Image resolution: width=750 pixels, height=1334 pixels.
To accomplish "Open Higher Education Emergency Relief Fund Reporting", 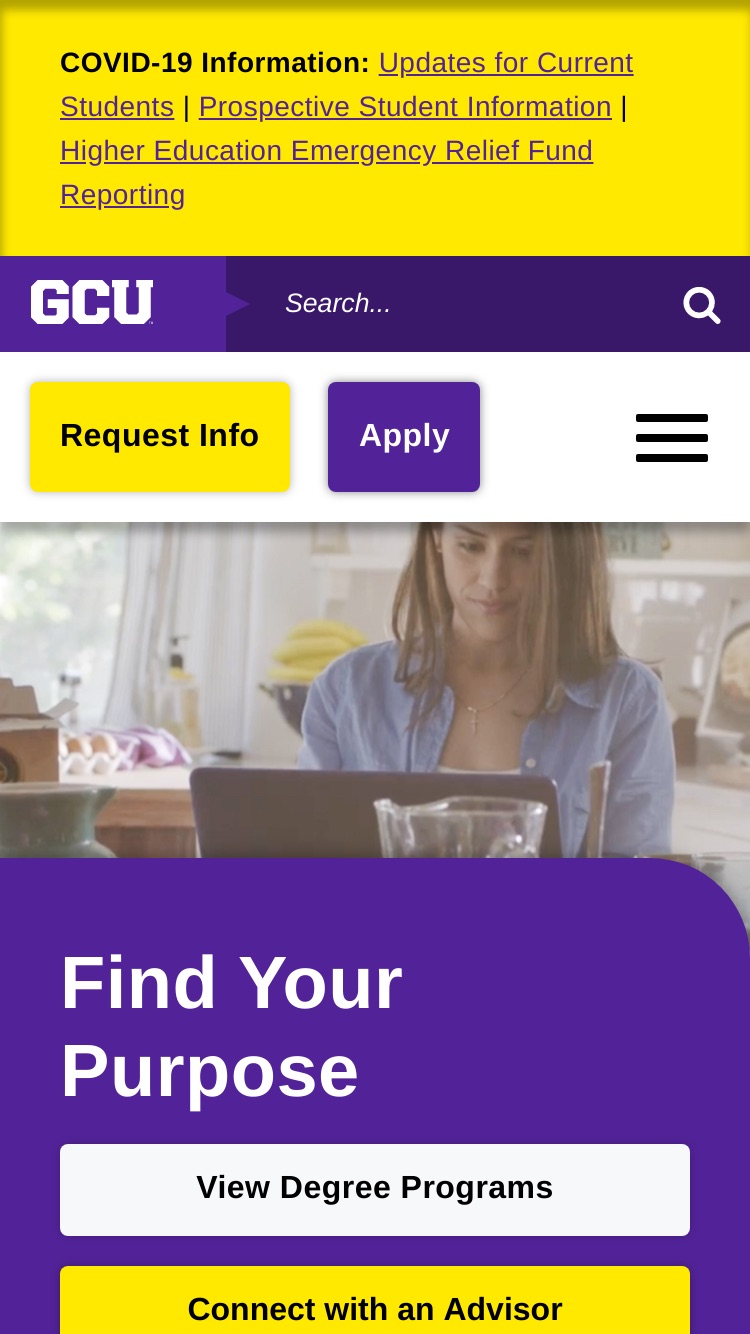I will [x=326, y=172].
